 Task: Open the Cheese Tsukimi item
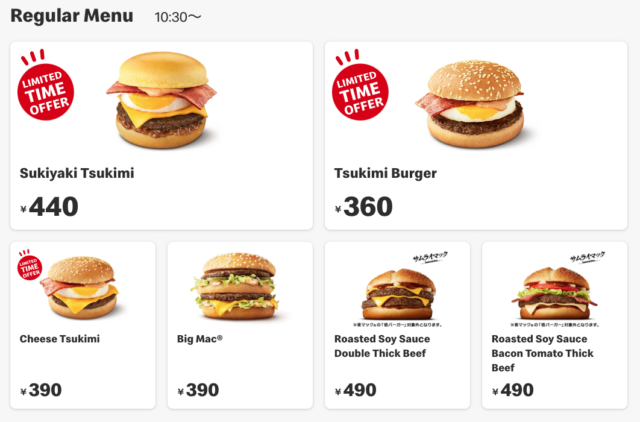point(82,324)
